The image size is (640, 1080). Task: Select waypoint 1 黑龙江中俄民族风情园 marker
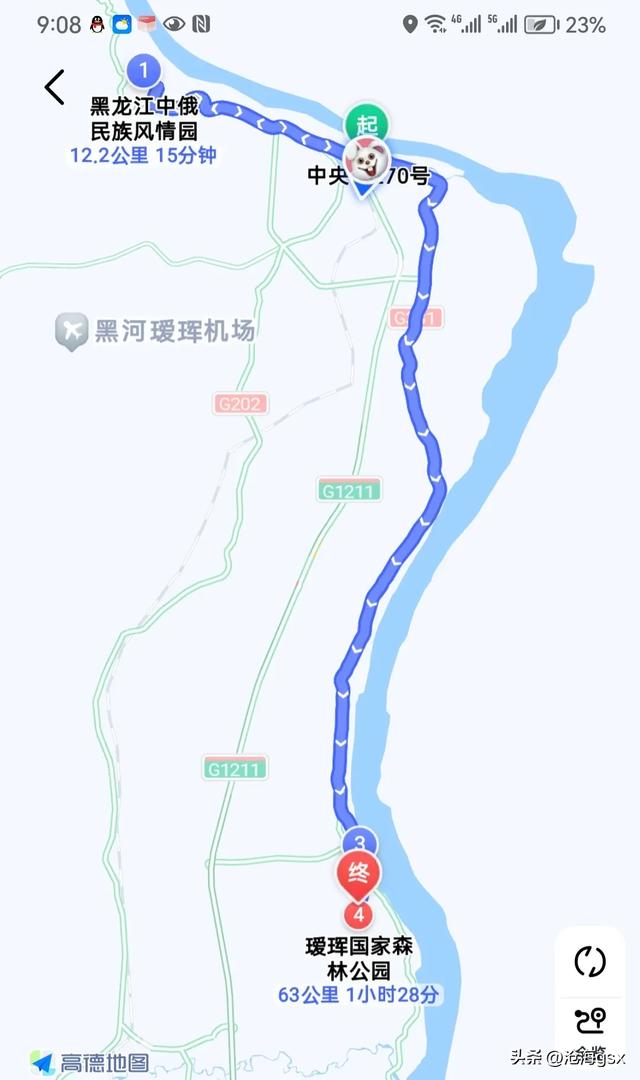coord(145,70)
